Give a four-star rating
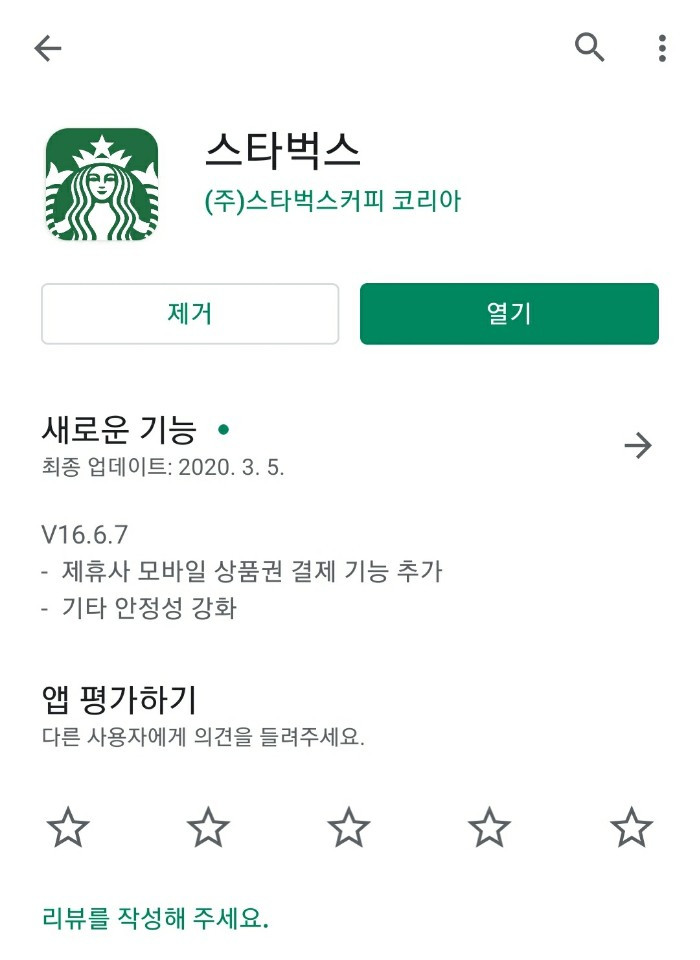This screenshot has width=700, height=960. 489,827
